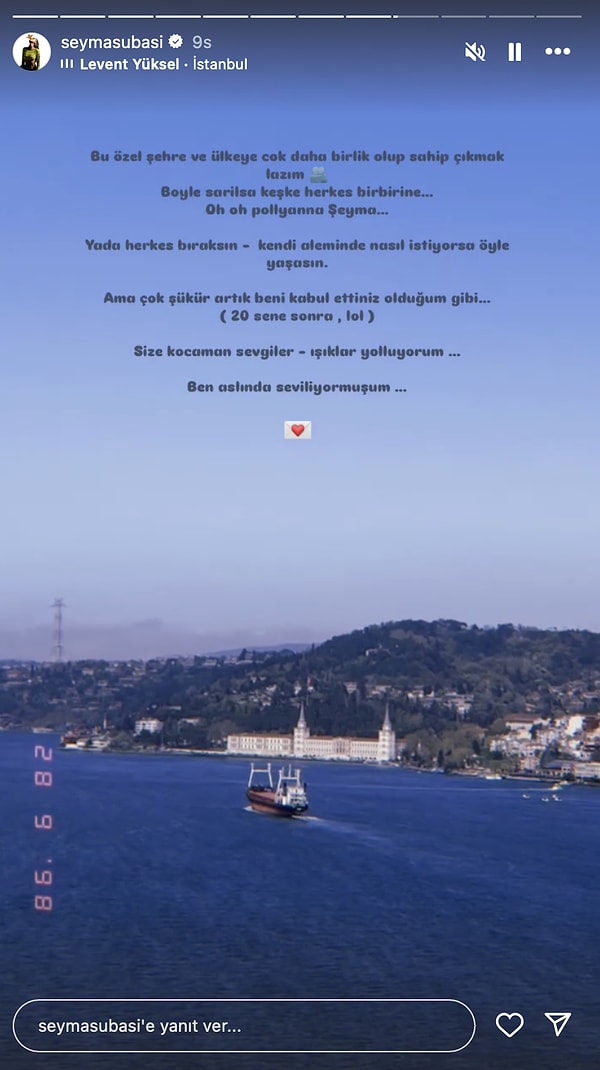
Task: Unmute the story sound
Action: click(x=475, y=52)
